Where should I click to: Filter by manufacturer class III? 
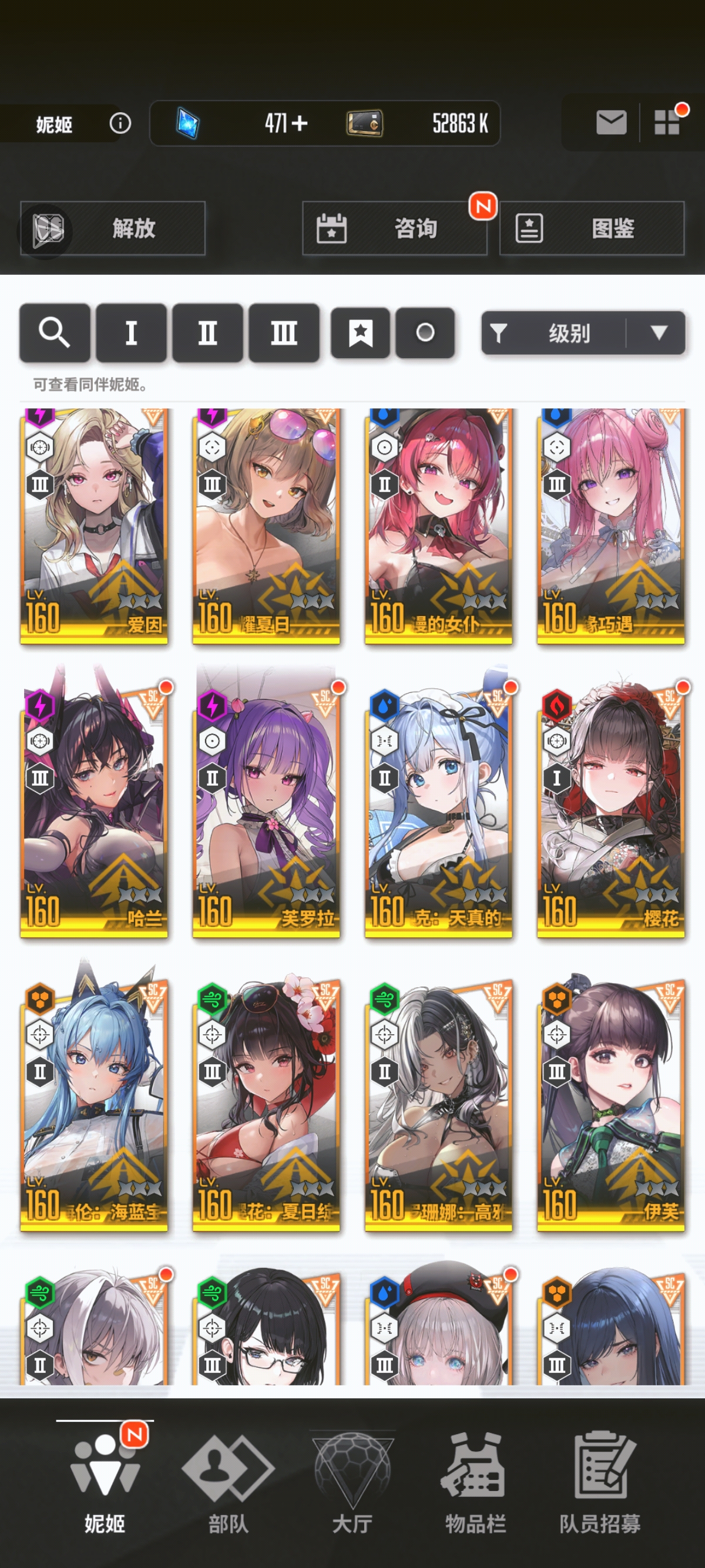[284, 333]
